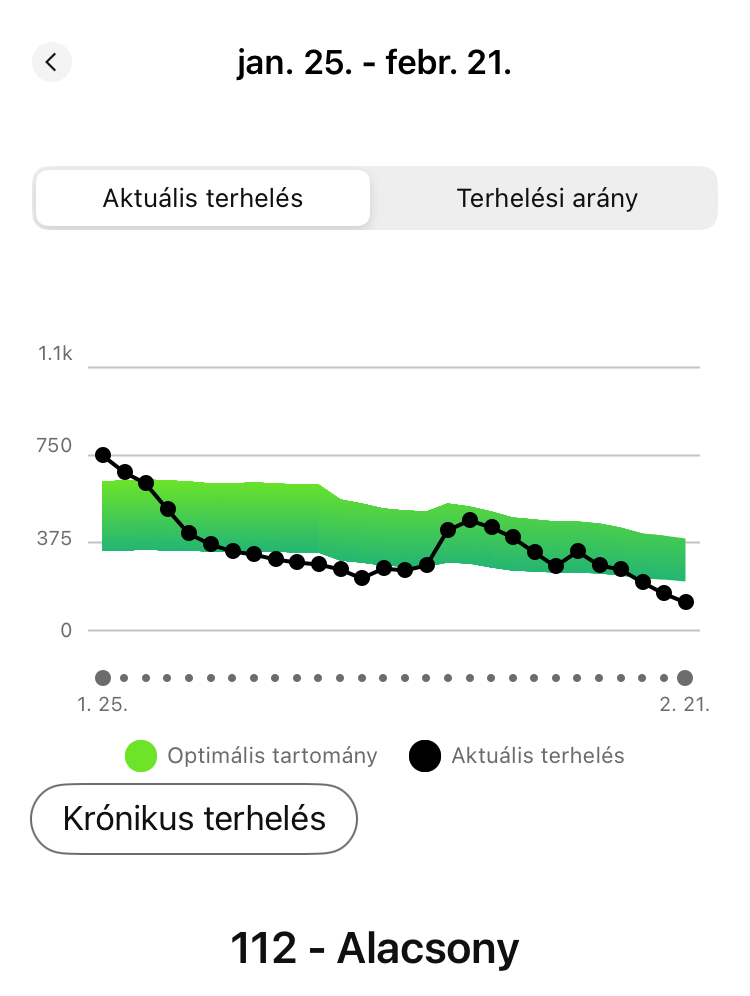Tap the Krónikus terhelés button

click(194, 819)
